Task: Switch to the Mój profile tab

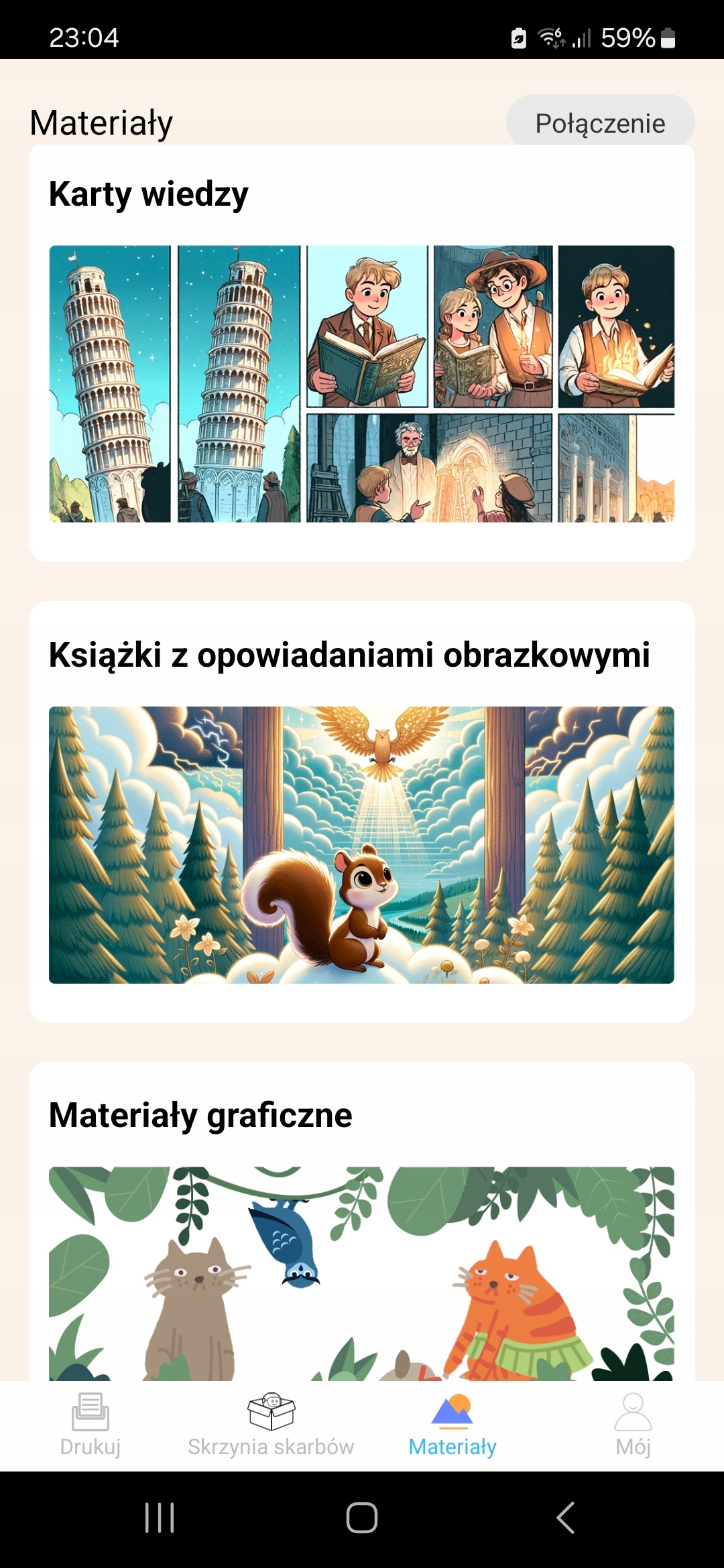Action: point(633,1425)
